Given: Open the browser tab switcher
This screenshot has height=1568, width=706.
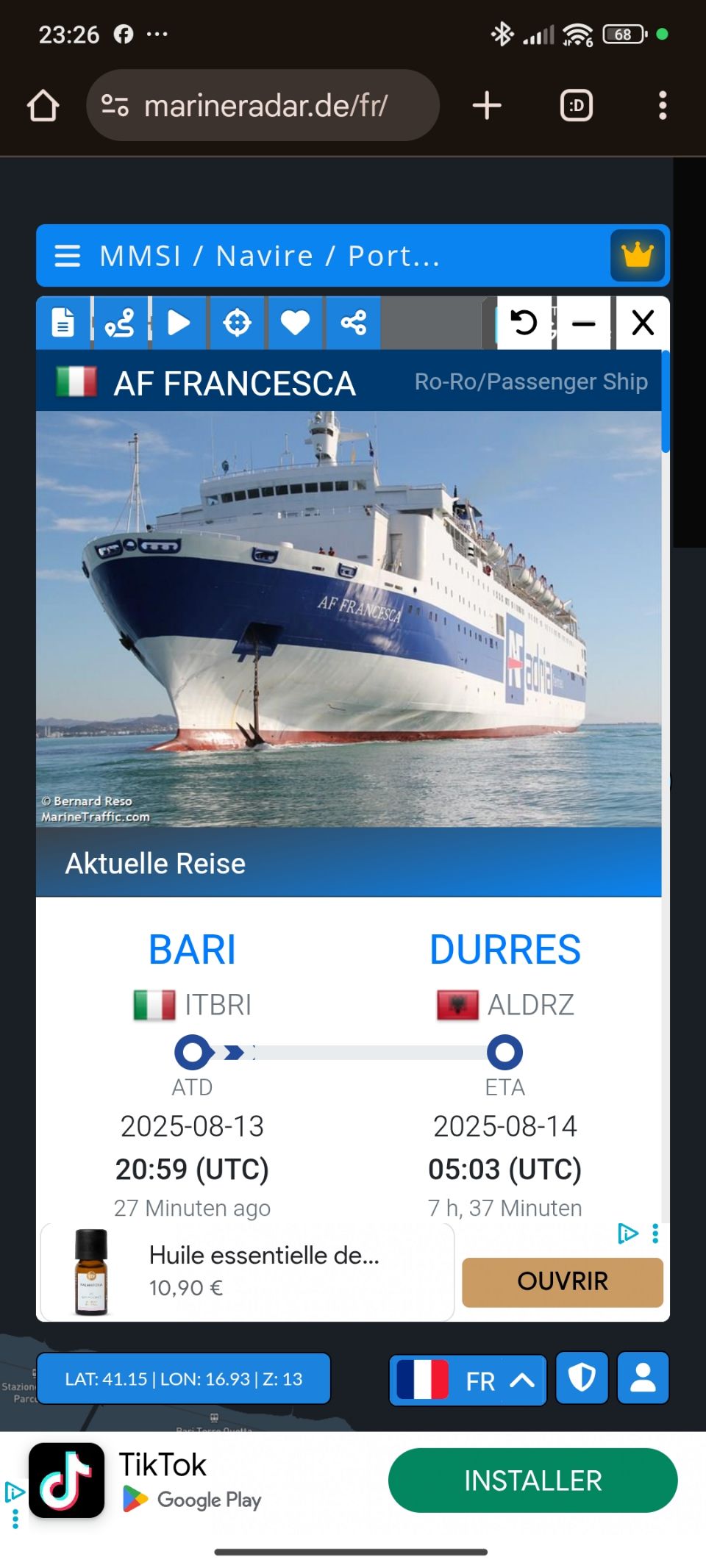Looking at the screenshot, I should (577, 106).
